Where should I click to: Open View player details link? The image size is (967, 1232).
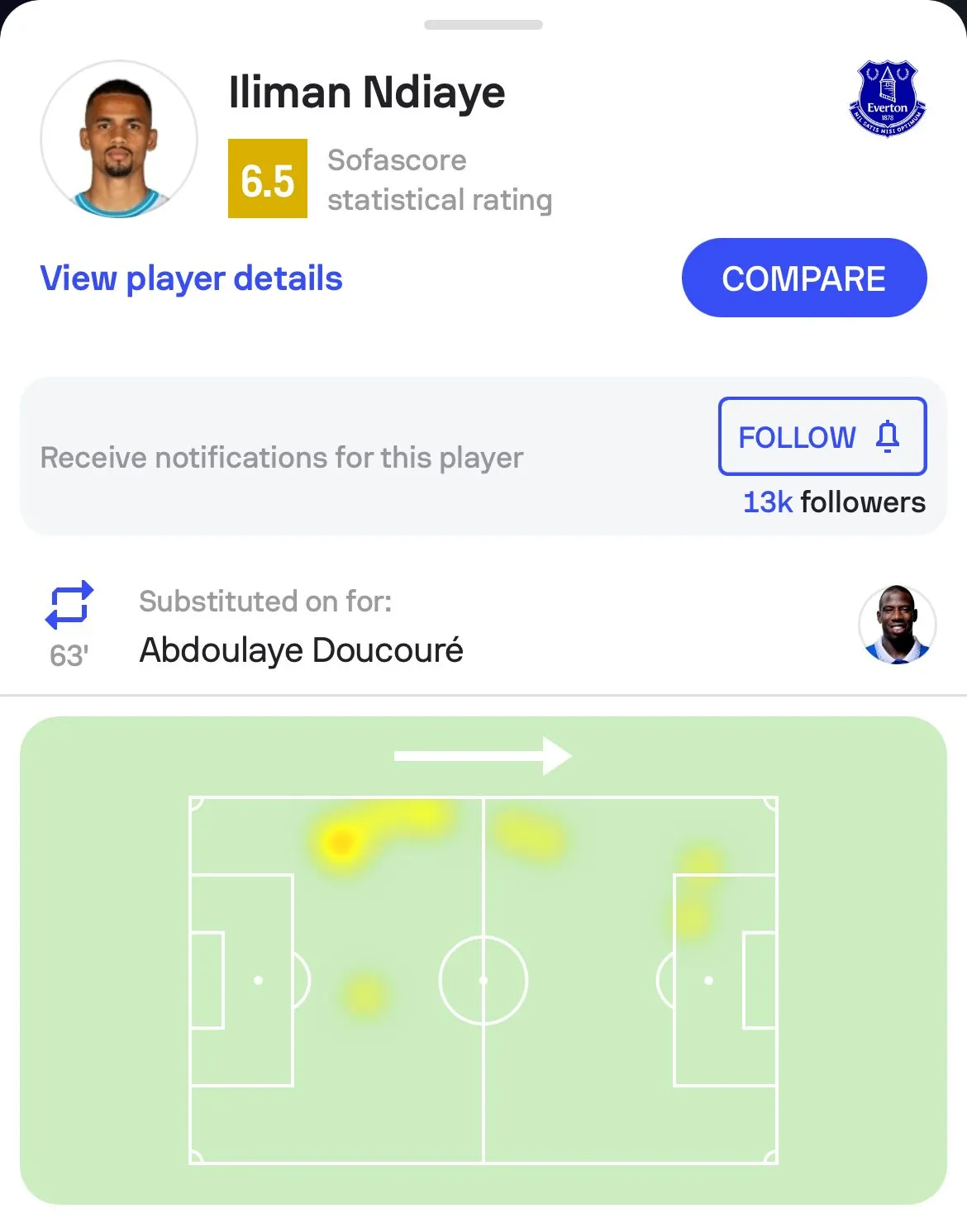point(191,279)
